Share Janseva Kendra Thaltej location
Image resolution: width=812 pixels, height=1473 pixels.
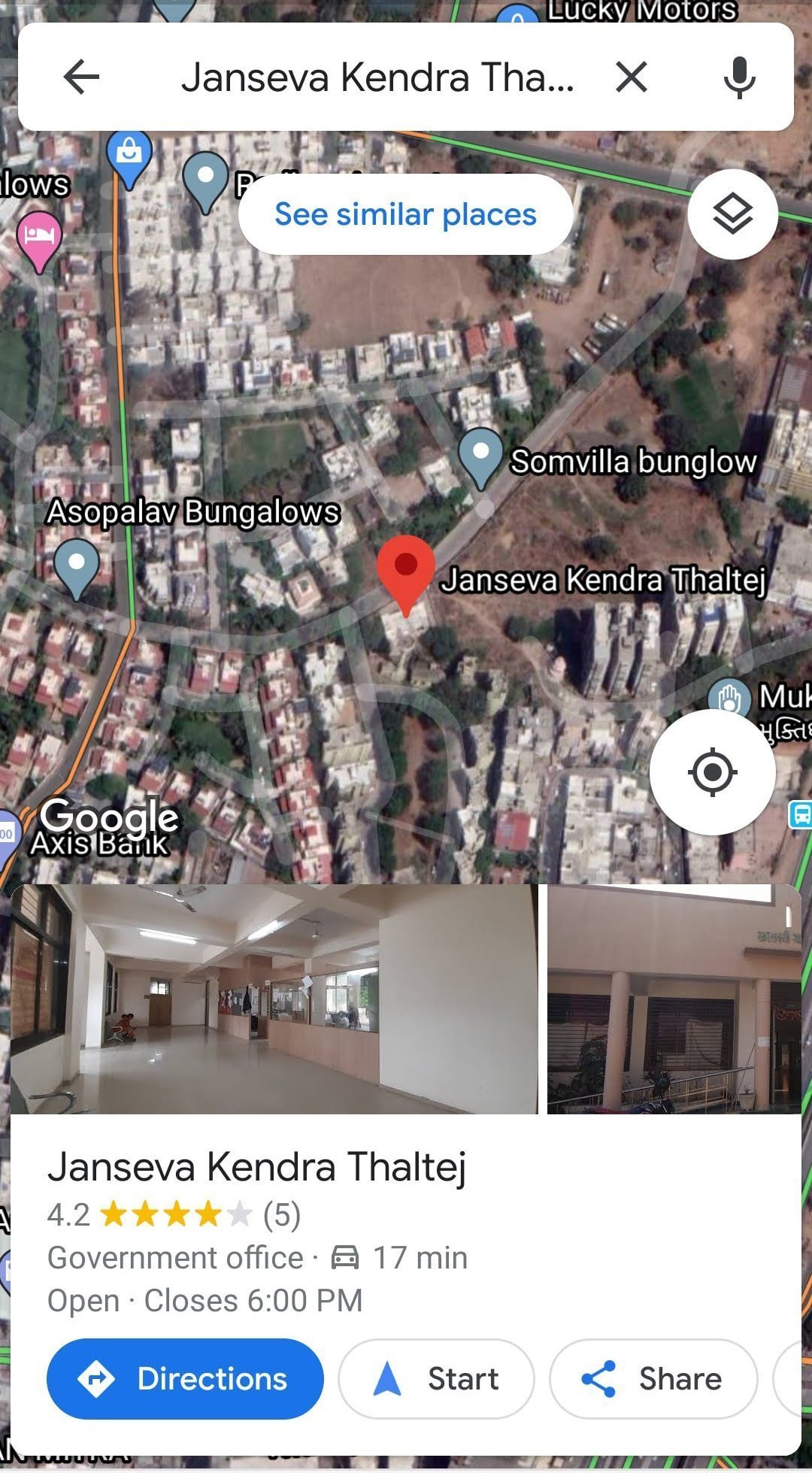coord(652,1379)
